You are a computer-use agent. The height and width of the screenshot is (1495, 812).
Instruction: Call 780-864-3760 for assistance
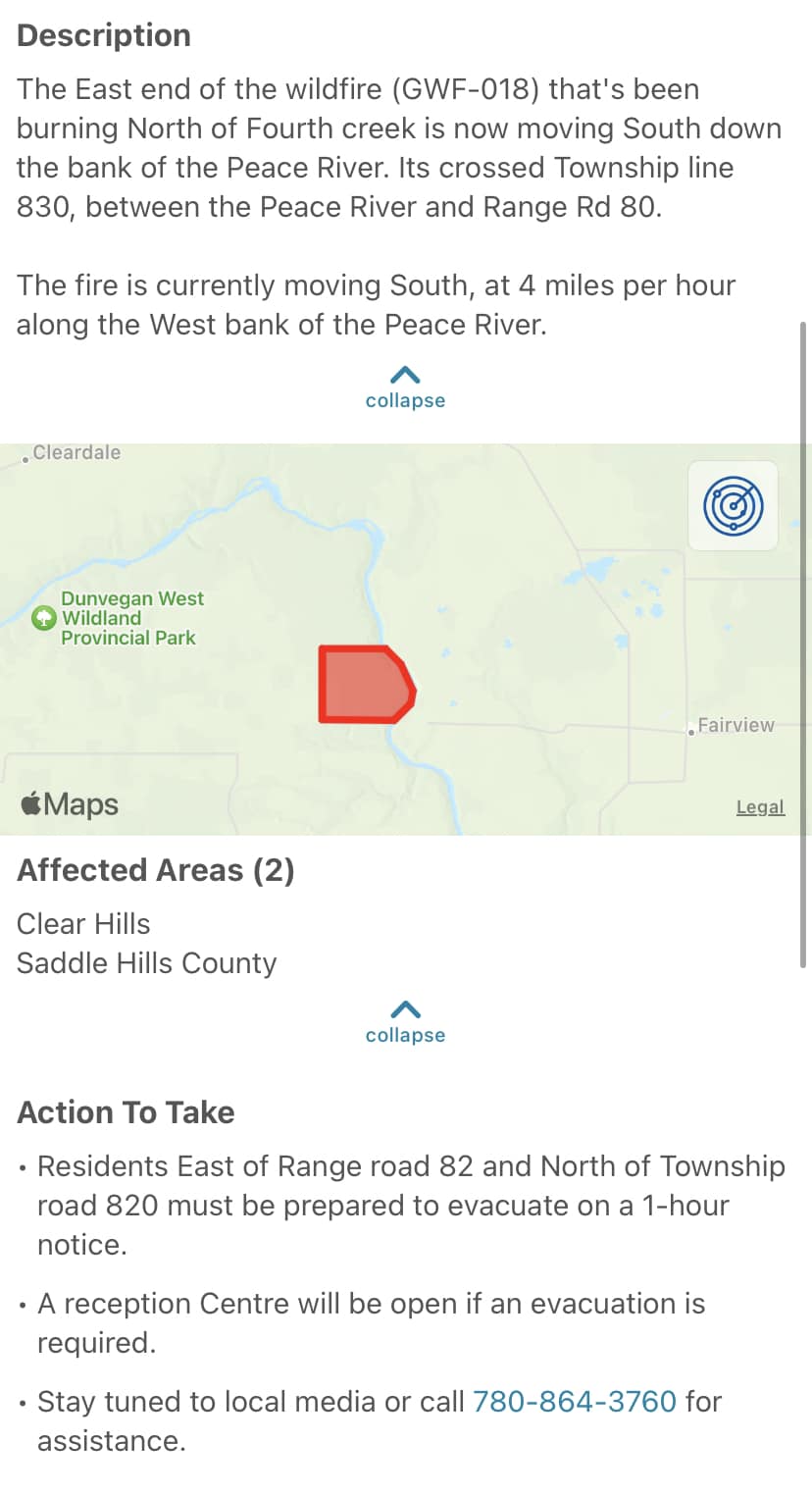[575, 1401]
